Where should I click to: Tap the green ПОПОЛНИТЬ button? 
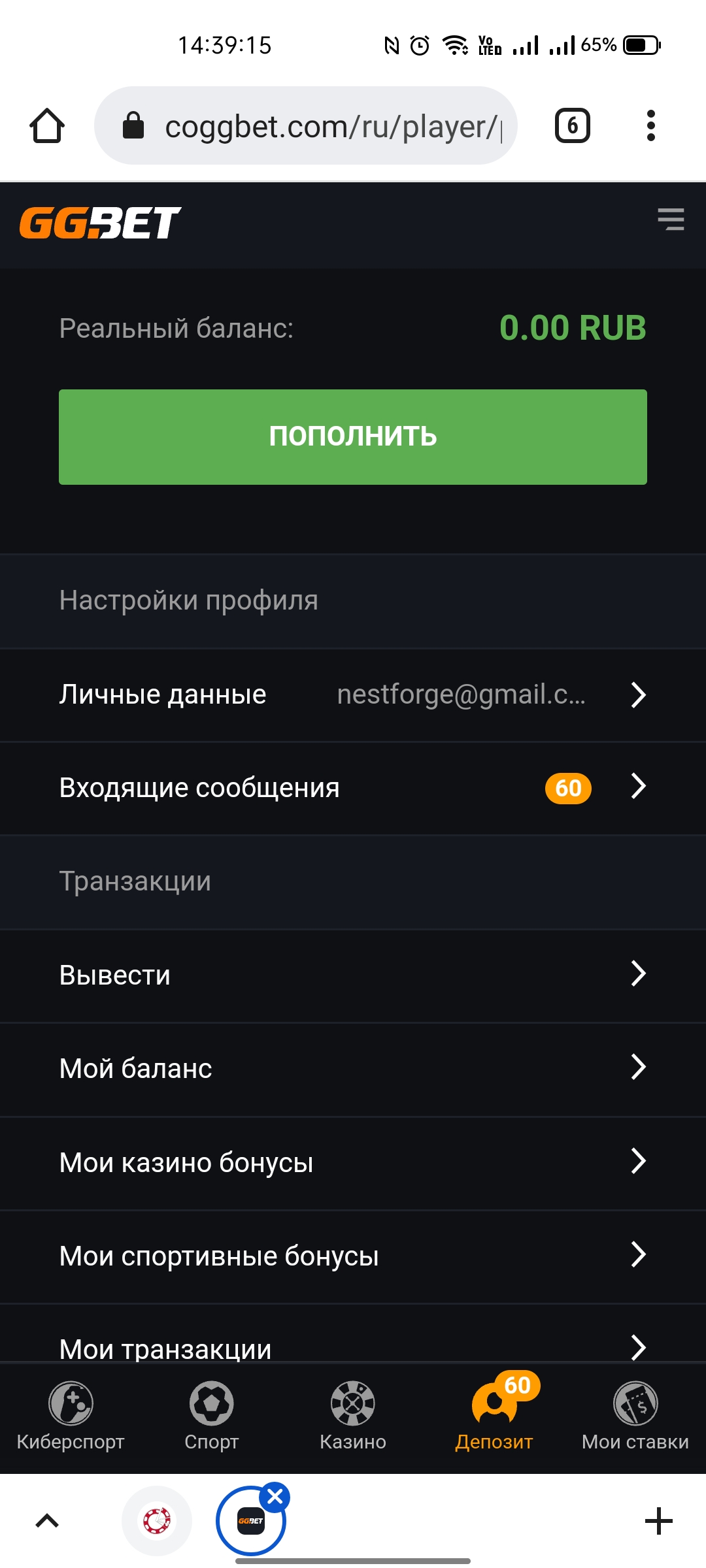click(353, 436)
